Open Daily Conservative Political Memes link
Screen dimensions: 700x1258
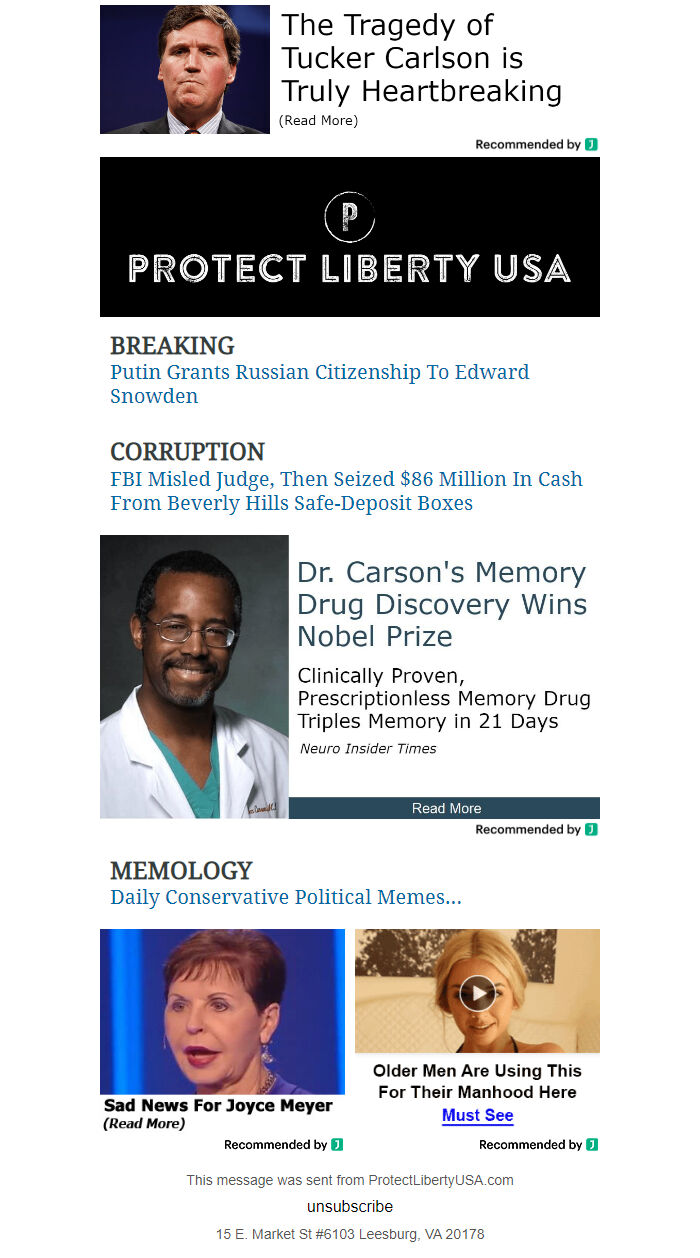point(285,897)
